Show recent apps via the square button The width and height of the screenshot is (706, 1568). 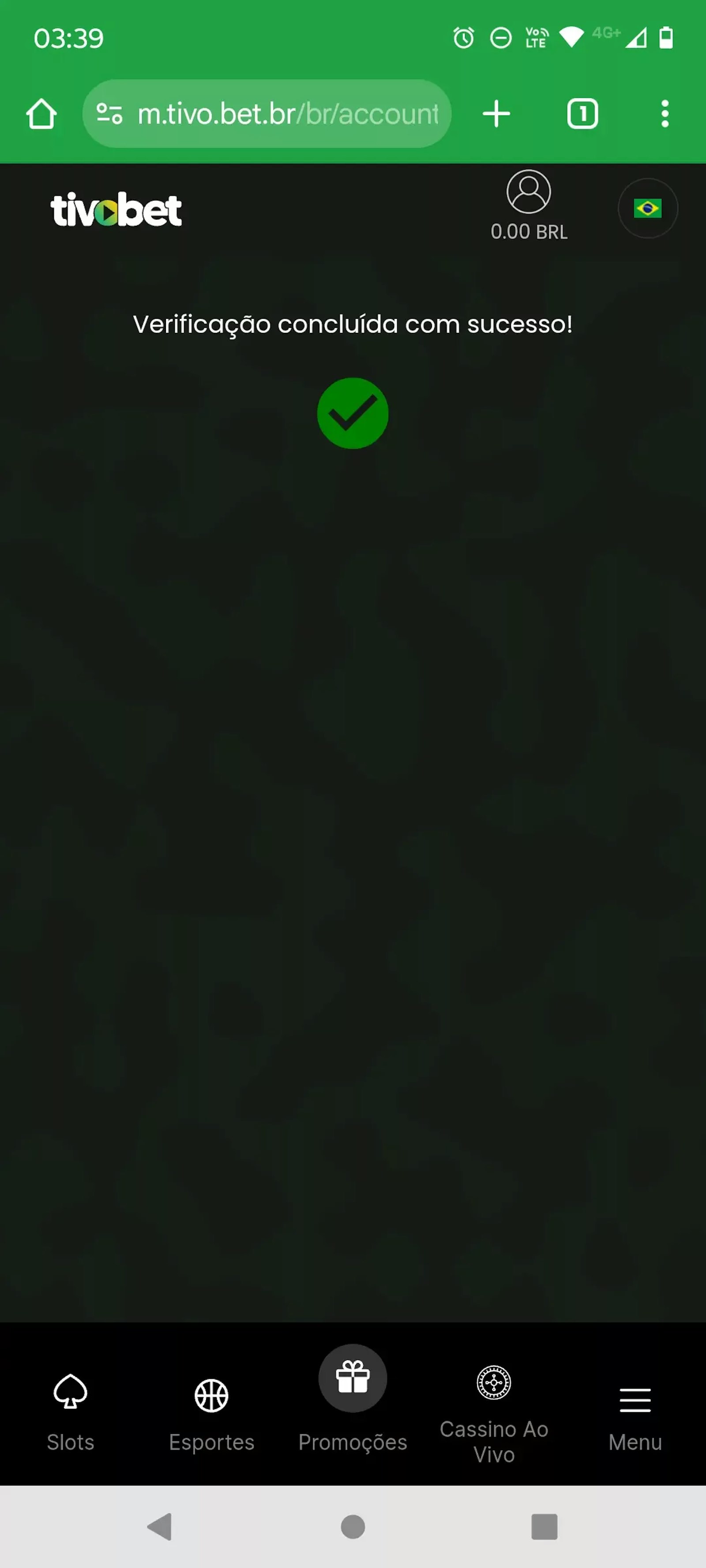[544, 1527]
